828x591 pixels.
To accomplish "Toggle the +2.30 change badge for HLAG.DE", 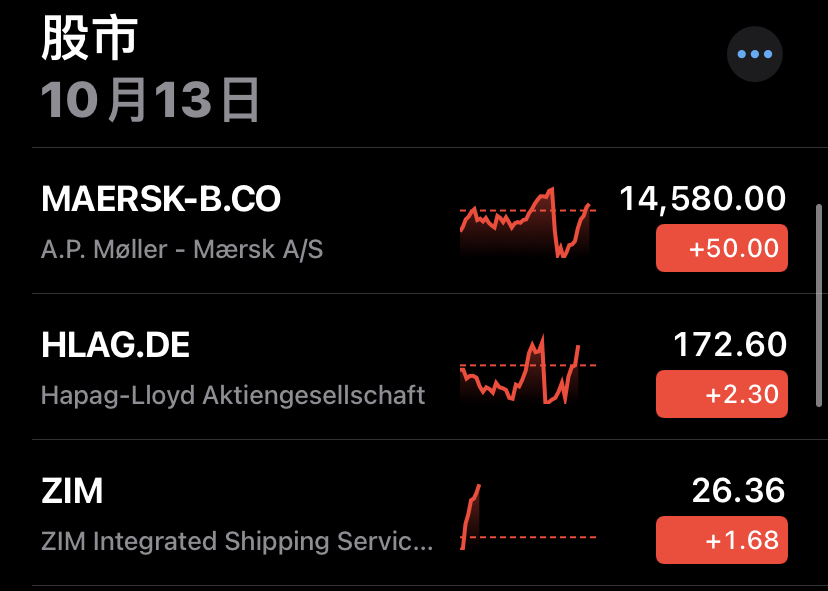I will coord(721,394).
